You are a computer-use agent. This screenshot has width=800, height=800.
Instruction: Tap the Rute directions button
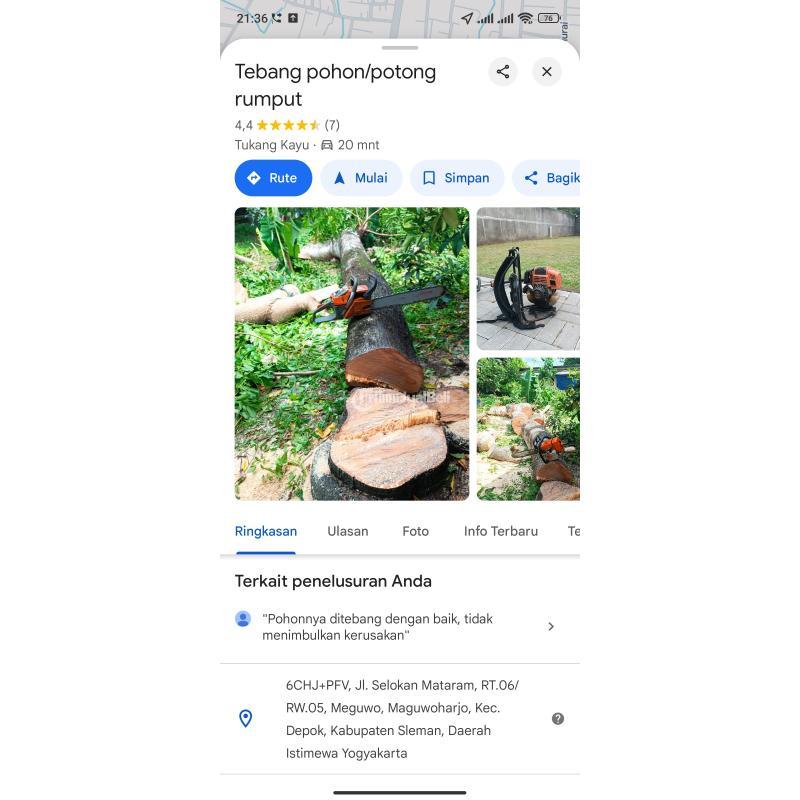[x=273, y=178]
